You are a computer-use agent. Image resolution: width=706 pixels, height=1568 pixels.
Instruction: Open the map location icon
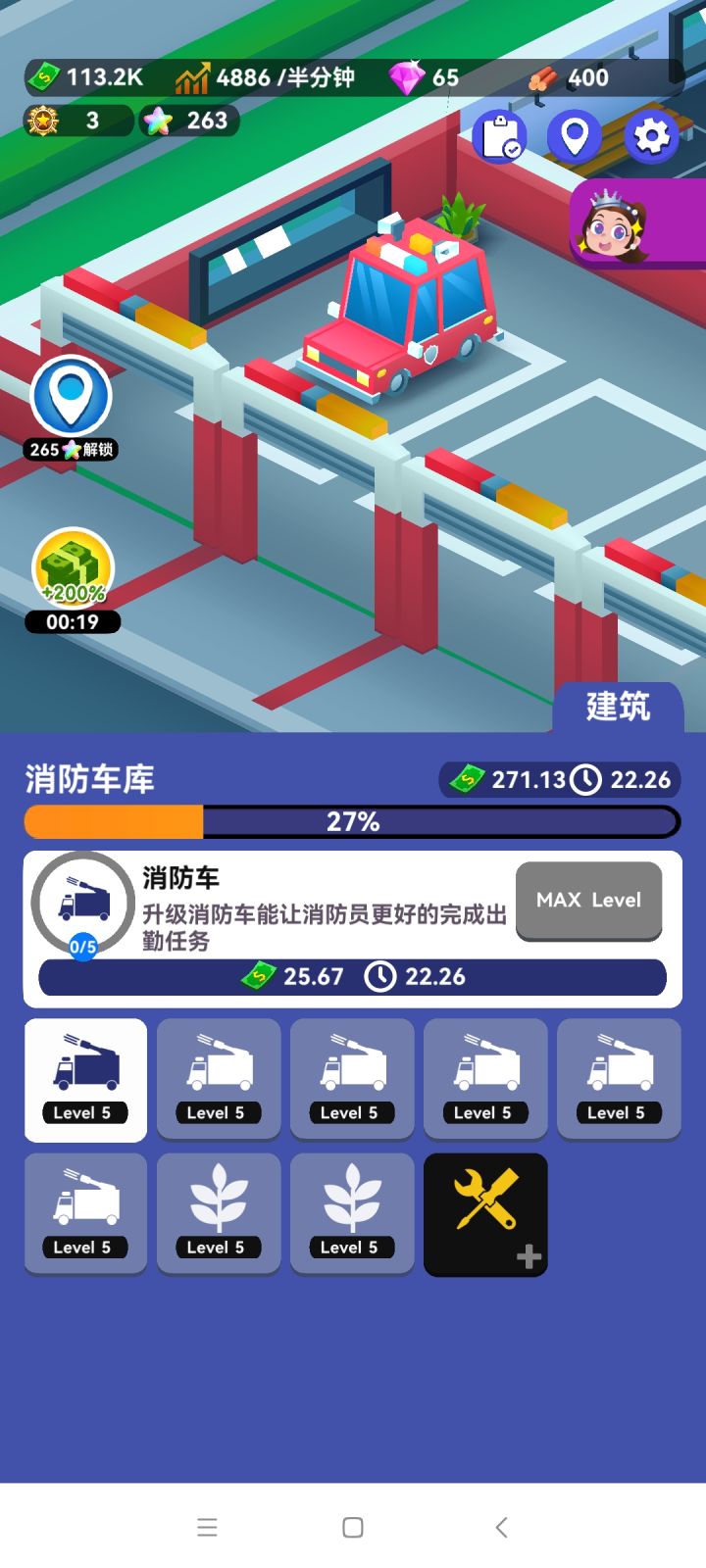575,137
